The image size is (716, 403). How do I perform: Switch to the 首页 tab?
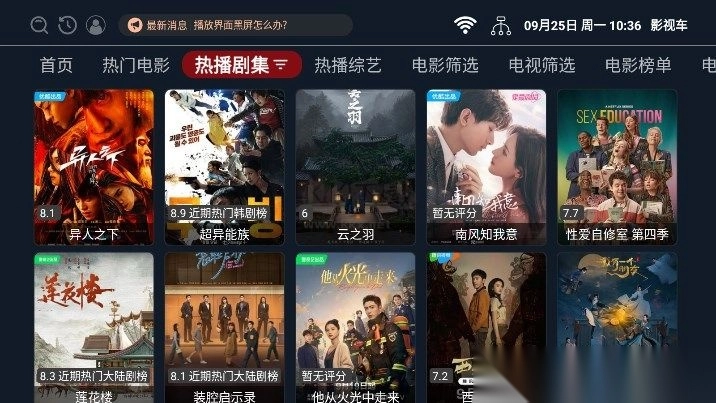click(56, 66)
